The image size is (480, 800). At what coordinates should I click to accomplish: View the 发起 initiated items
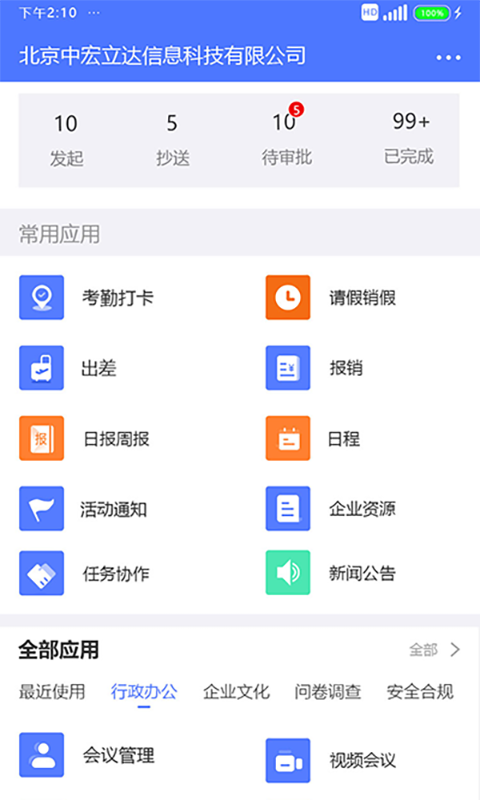(66, 140)
